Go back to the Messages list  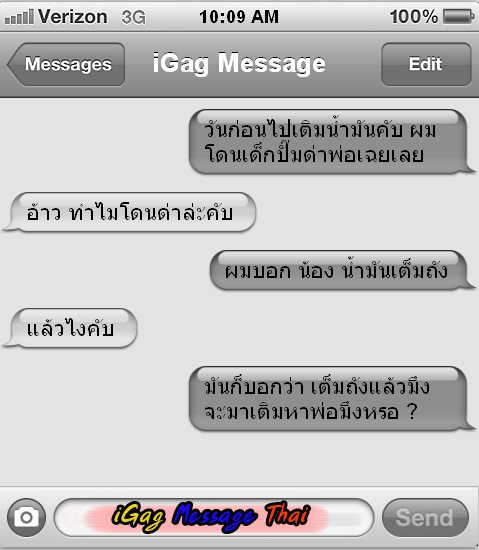[66, 64]
